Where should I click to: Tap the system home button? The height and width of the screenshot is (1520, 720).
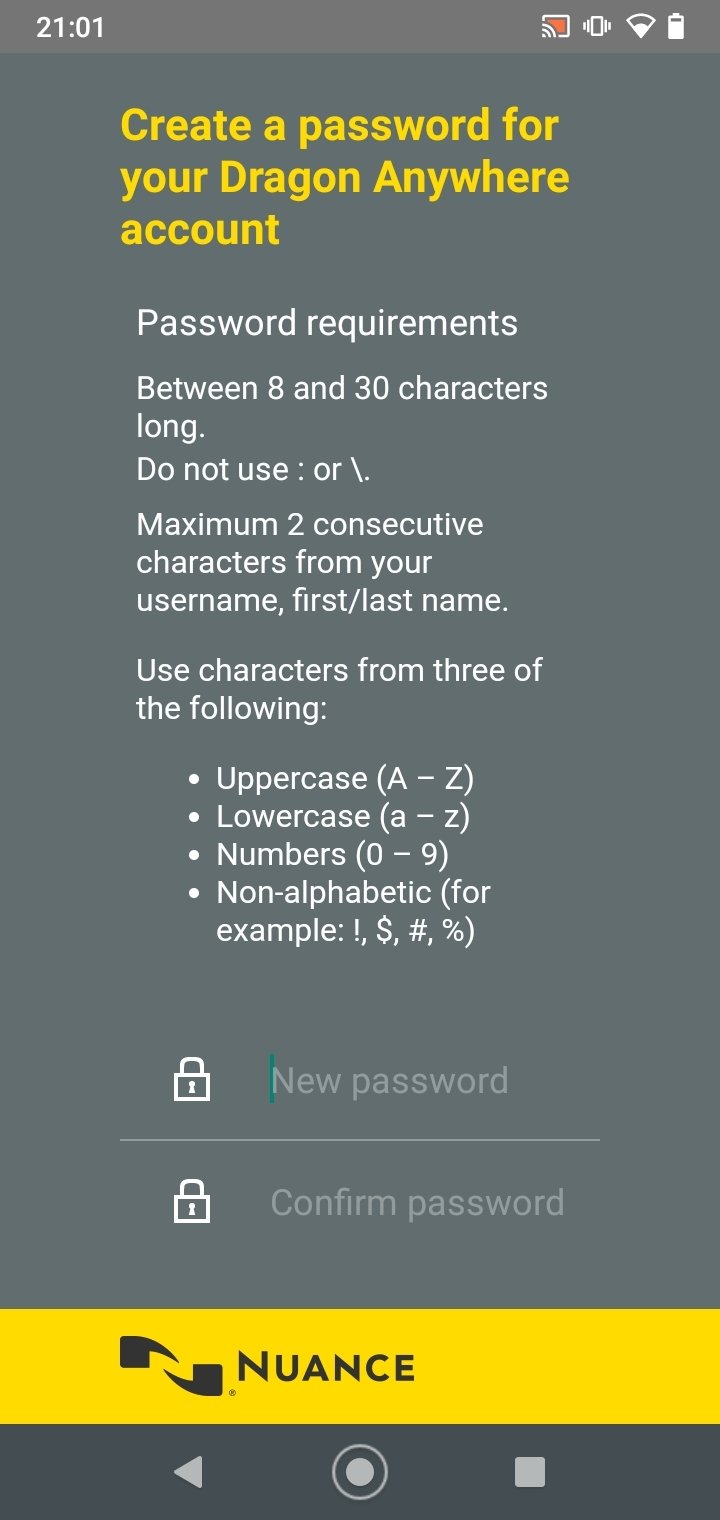[x=360, y=1471]
